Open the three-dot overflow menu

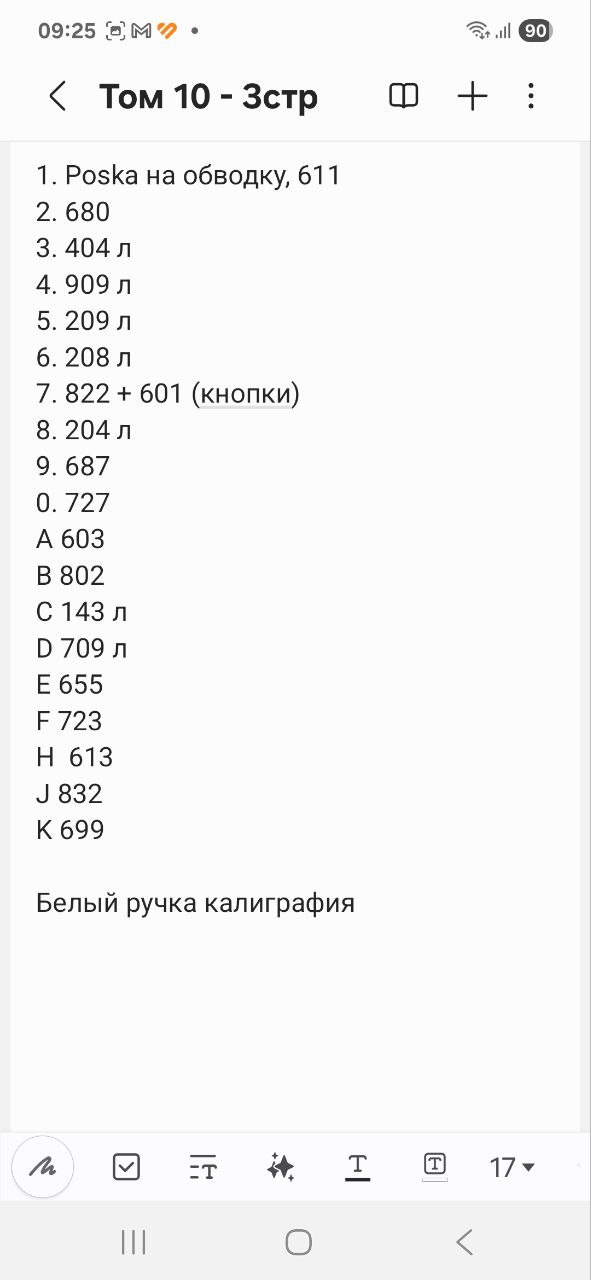[x=531, y=97]
